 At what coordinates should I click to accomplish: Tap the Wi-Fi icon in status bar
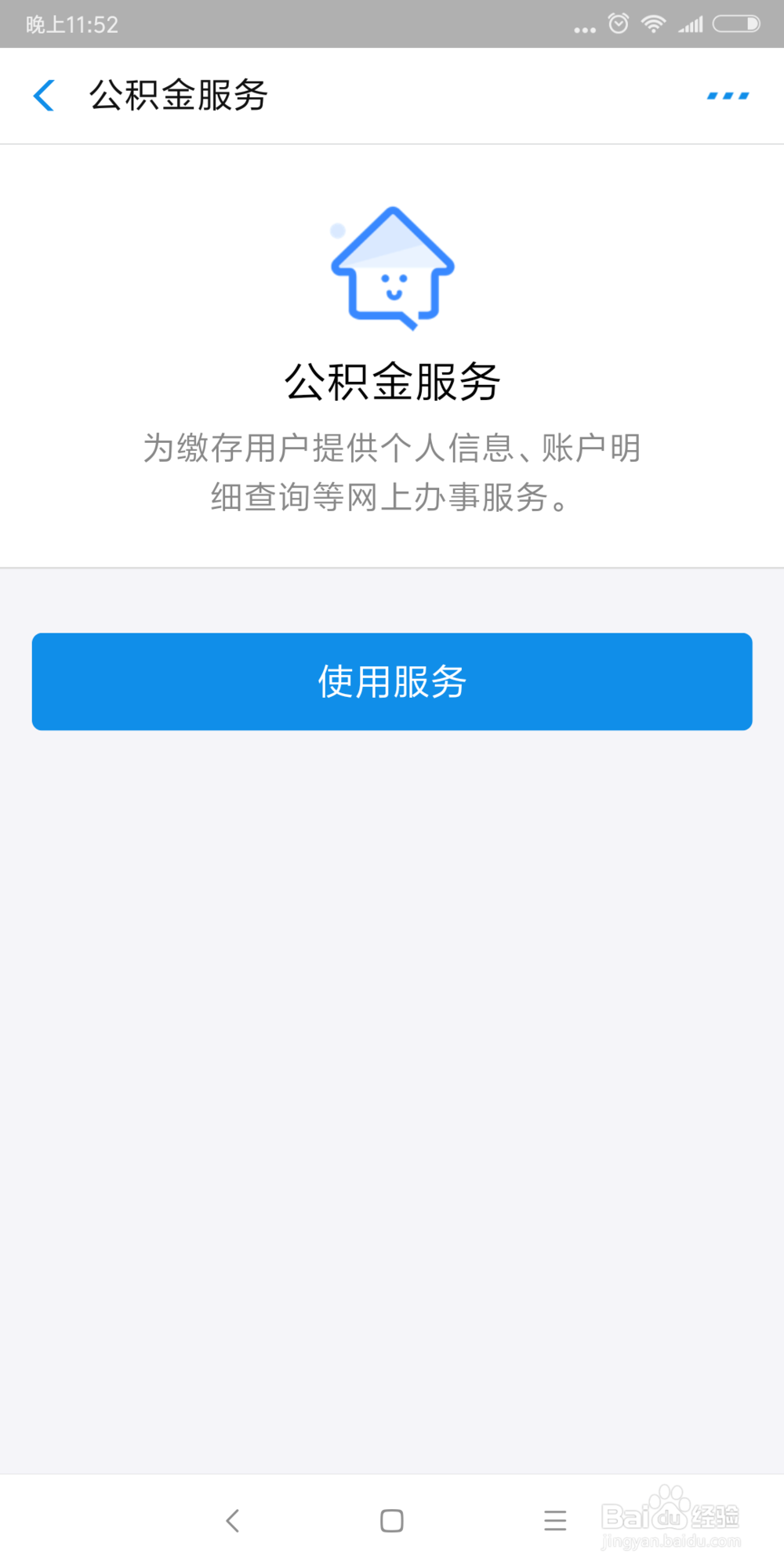pyautogui.click(x=653, y=24)
